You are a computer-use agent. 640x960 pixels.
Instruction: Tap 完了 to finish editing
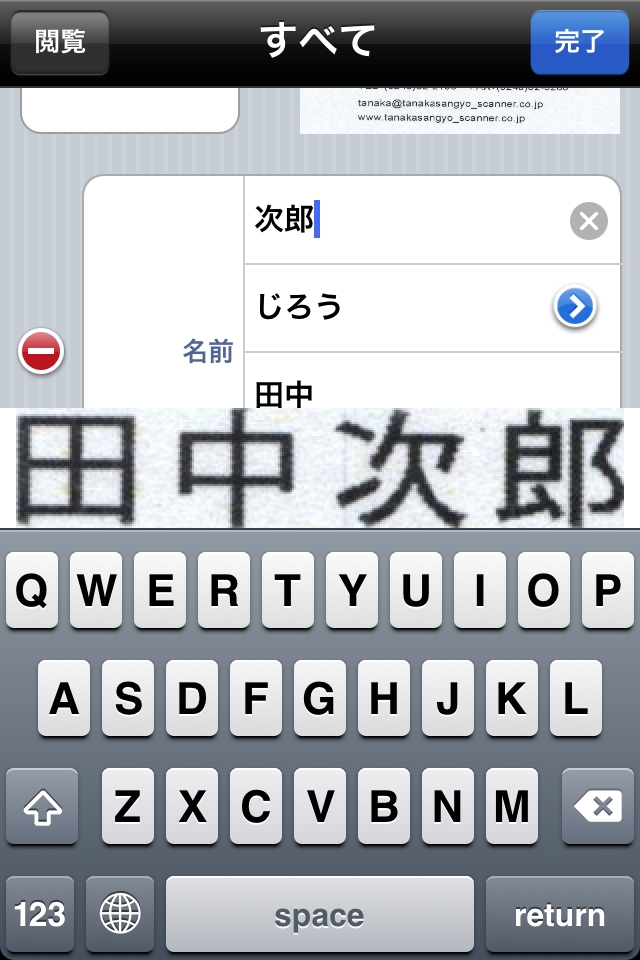[x=579, y=43]
